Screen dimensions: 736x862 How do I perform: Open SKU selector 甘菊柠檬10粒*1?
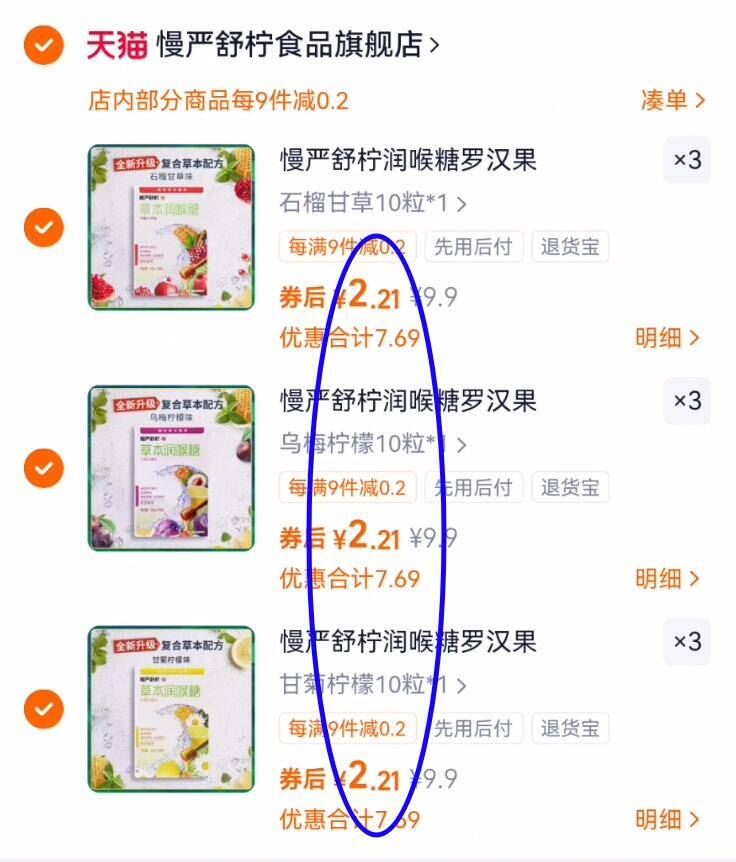(x=370, y=686)
